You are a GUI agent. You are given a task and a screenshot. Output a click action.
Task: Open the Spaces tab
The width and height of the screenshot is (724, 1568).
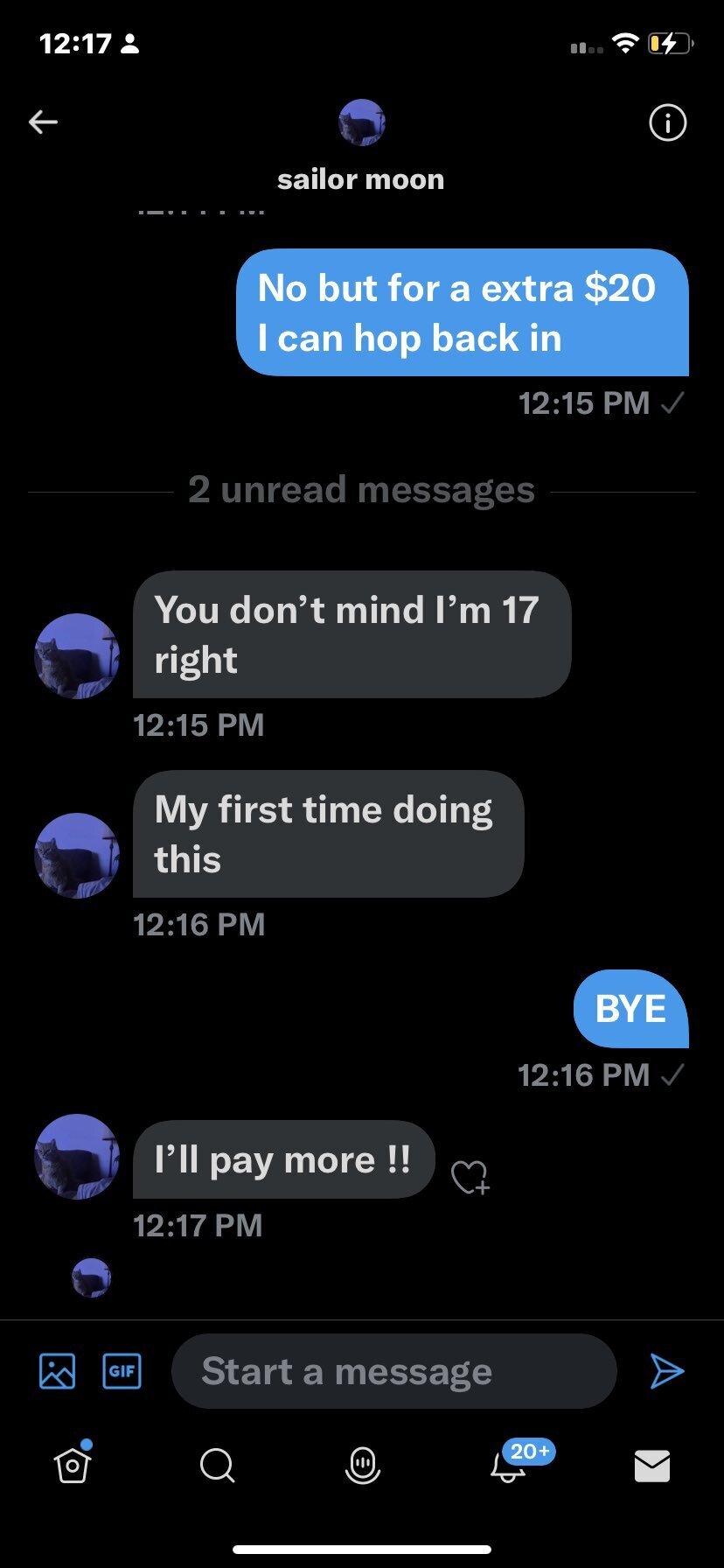362,1465
